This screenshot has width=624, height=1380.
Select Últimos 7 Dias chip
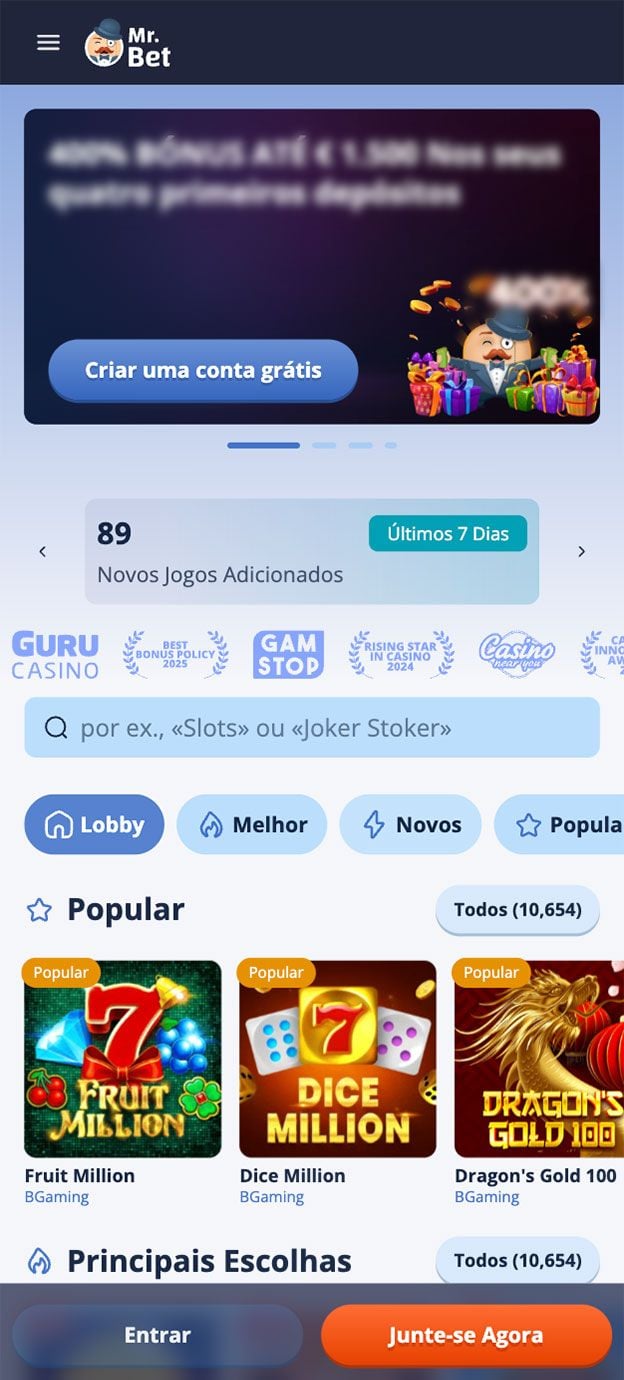[448, 534]
